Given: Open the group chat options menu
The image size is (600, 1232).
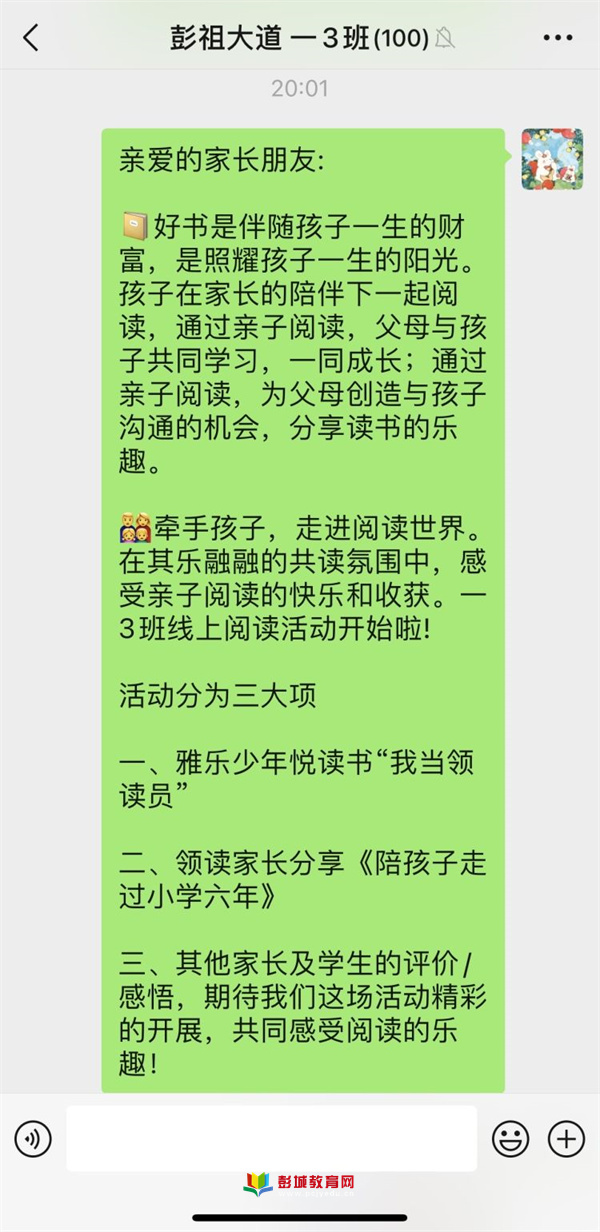Looking at the screenshot, I should (x=557, y=38).
